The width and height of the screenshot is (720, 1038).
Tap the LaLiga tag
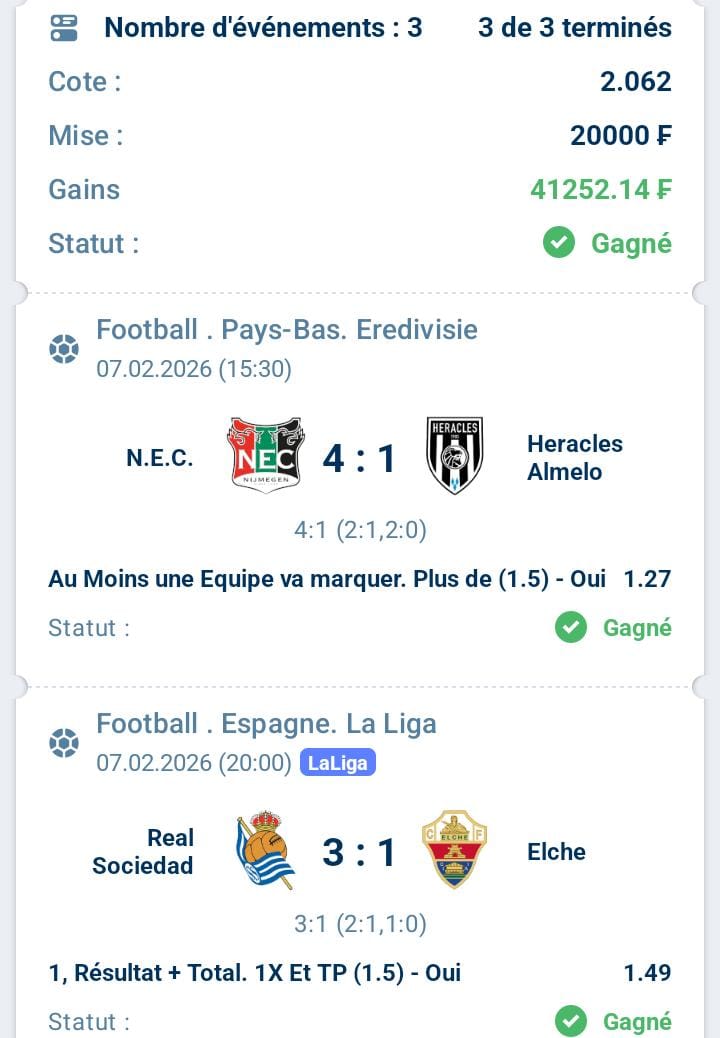tap(338, 763)
